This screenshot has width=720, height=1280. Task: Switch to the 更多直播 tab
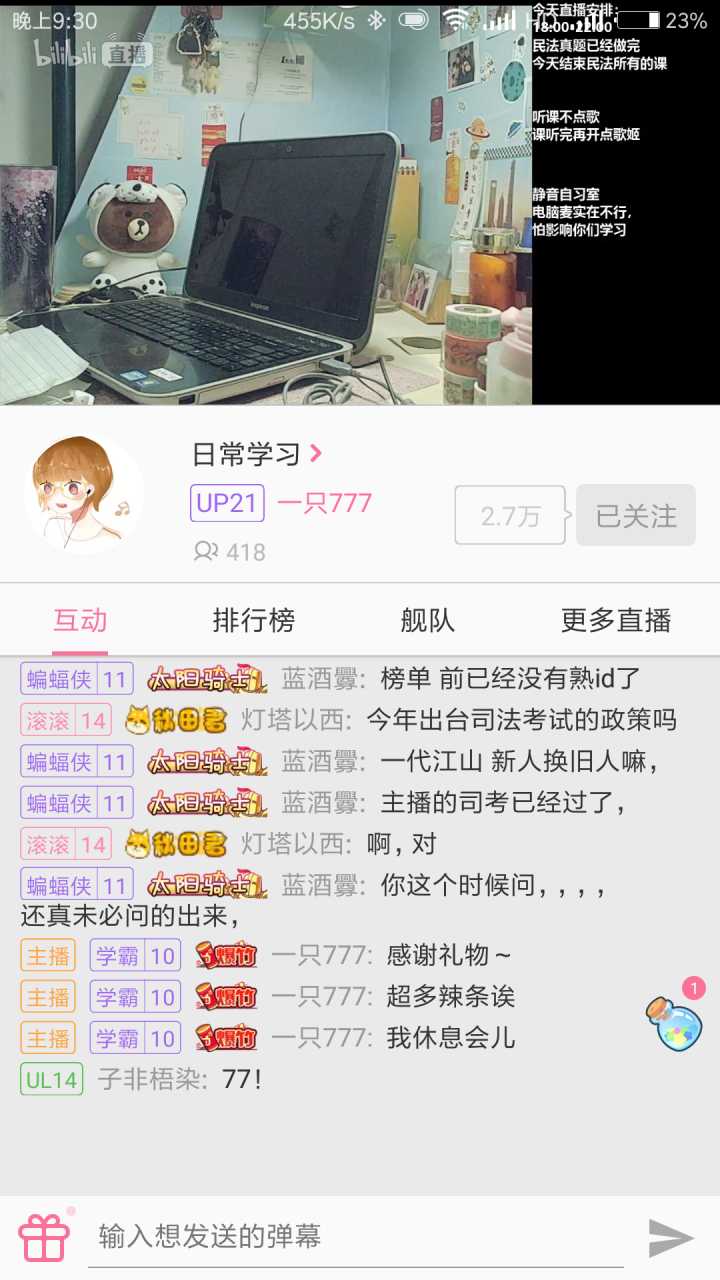pos(615,620)
